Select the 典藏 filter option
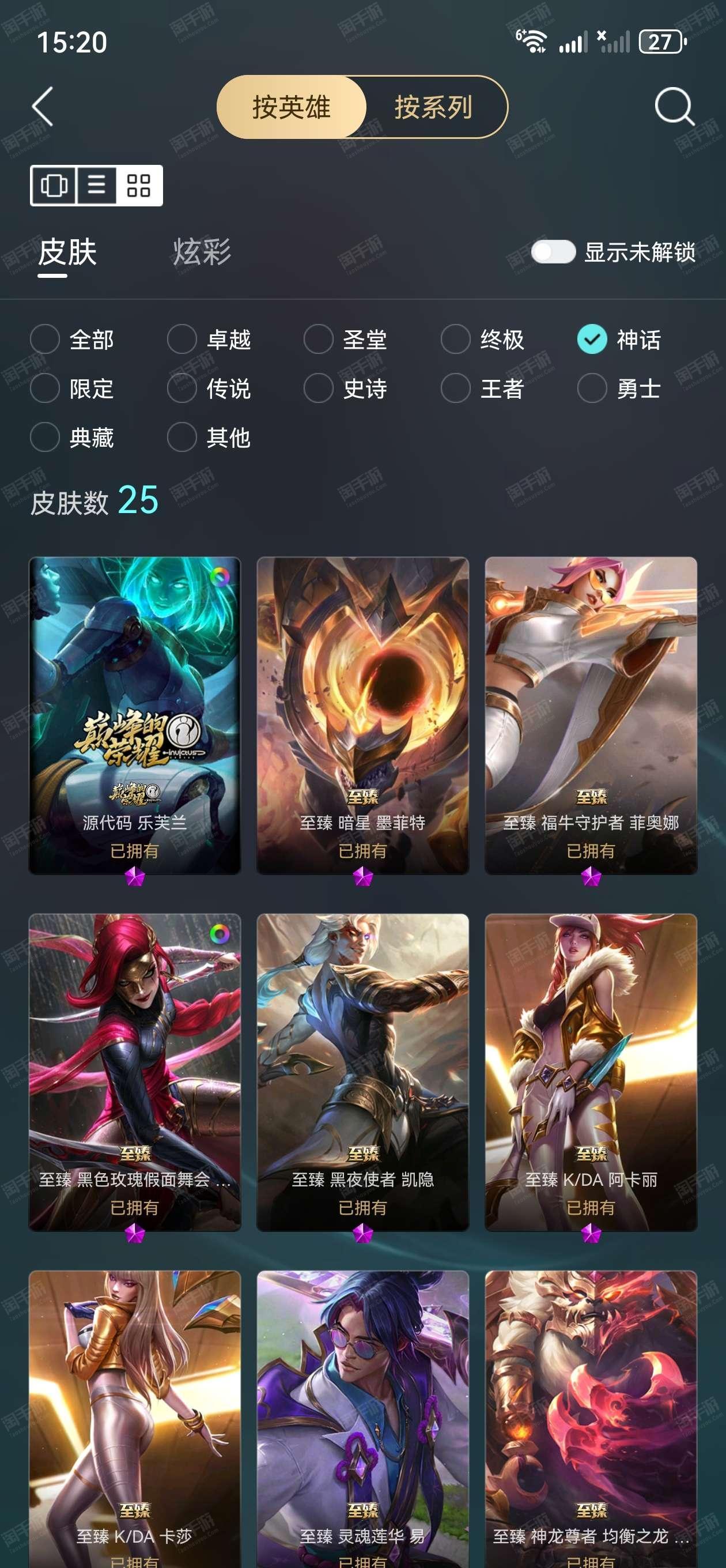 (x=73, y=437)
